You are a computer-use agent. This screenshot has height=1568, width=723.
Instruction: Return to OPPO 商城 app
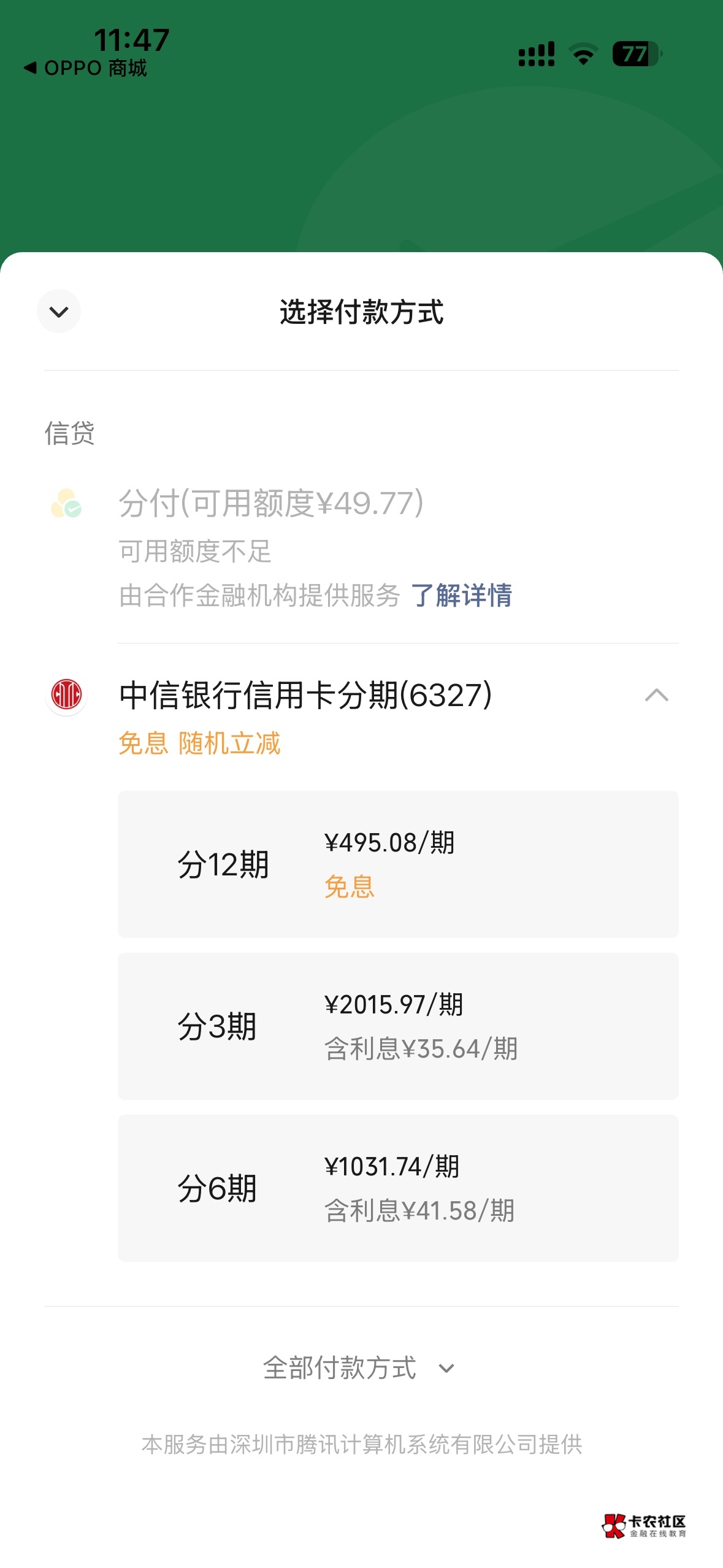[x=85, y=67]
